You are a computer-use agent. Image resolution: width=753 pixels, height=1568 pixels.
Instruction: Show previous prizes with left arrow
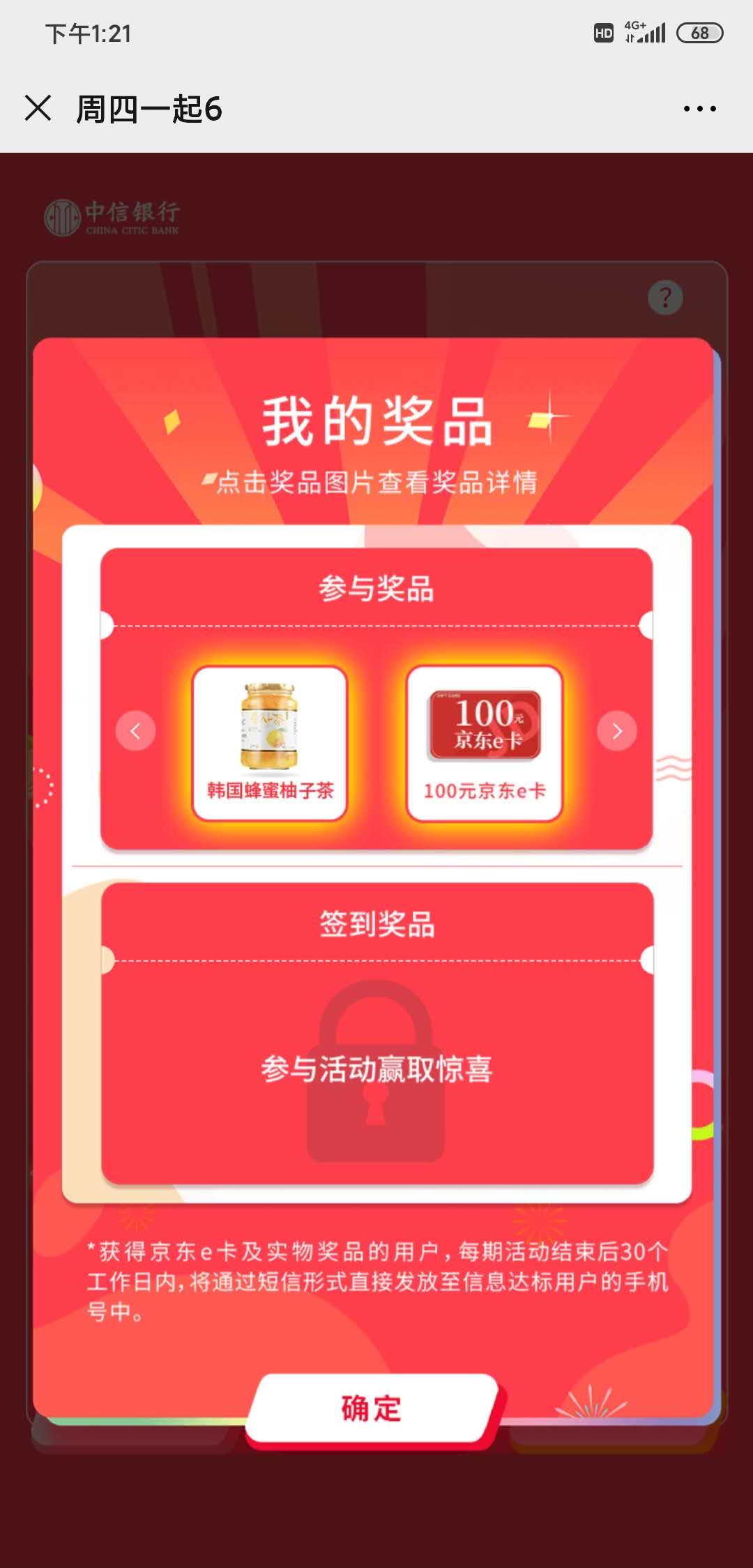[x=135, y=731]
